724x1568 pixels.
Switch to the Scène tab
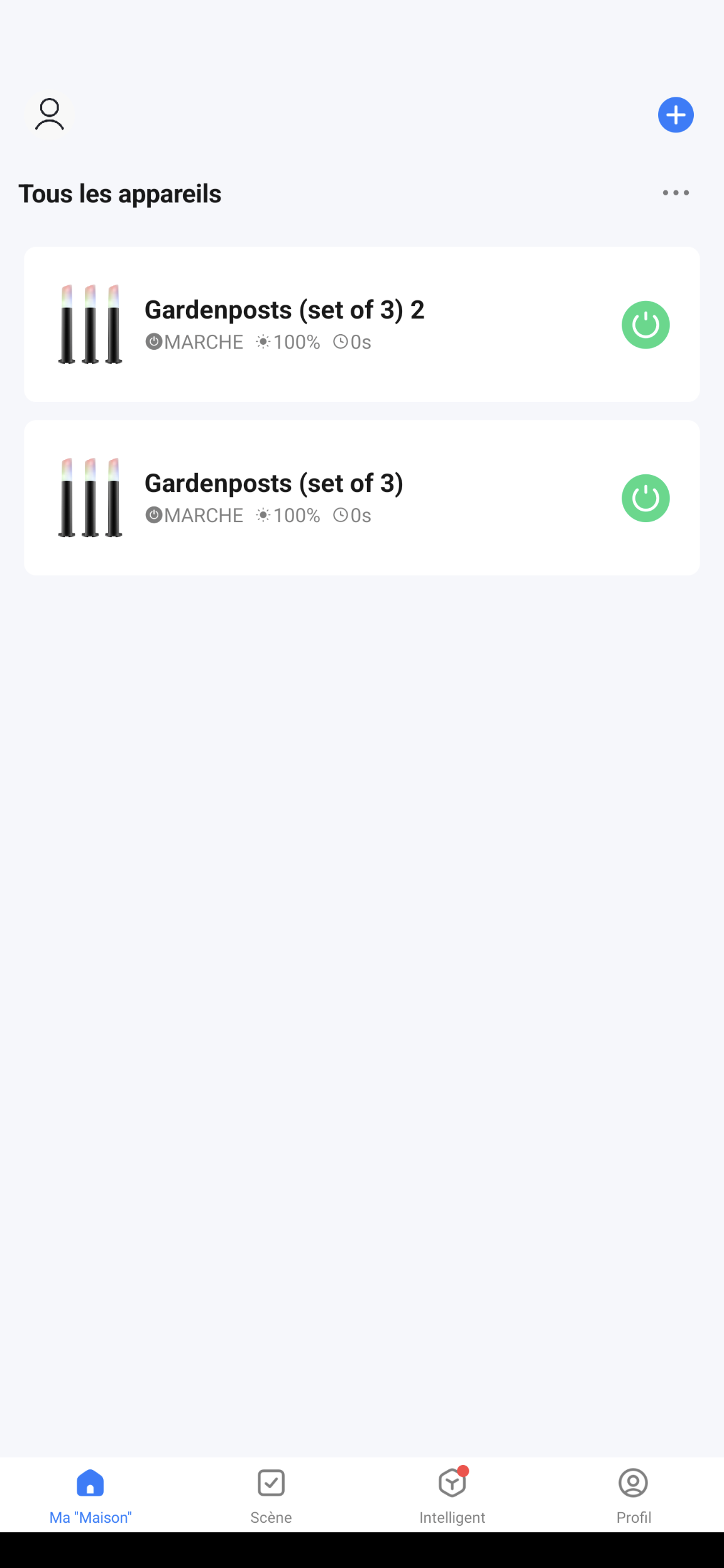[271, 1496]
